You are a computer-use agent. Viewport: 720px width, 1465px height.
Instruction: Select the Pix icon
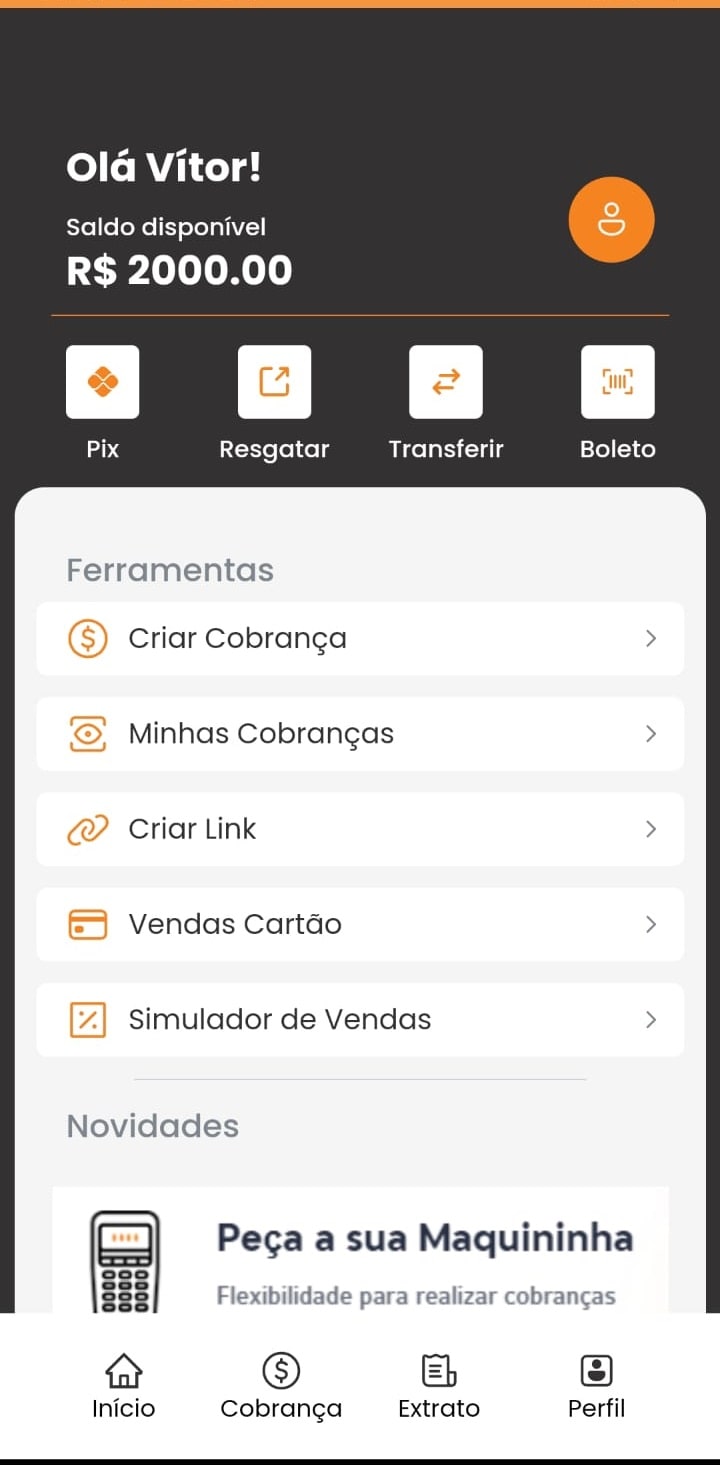pos(102,381)
